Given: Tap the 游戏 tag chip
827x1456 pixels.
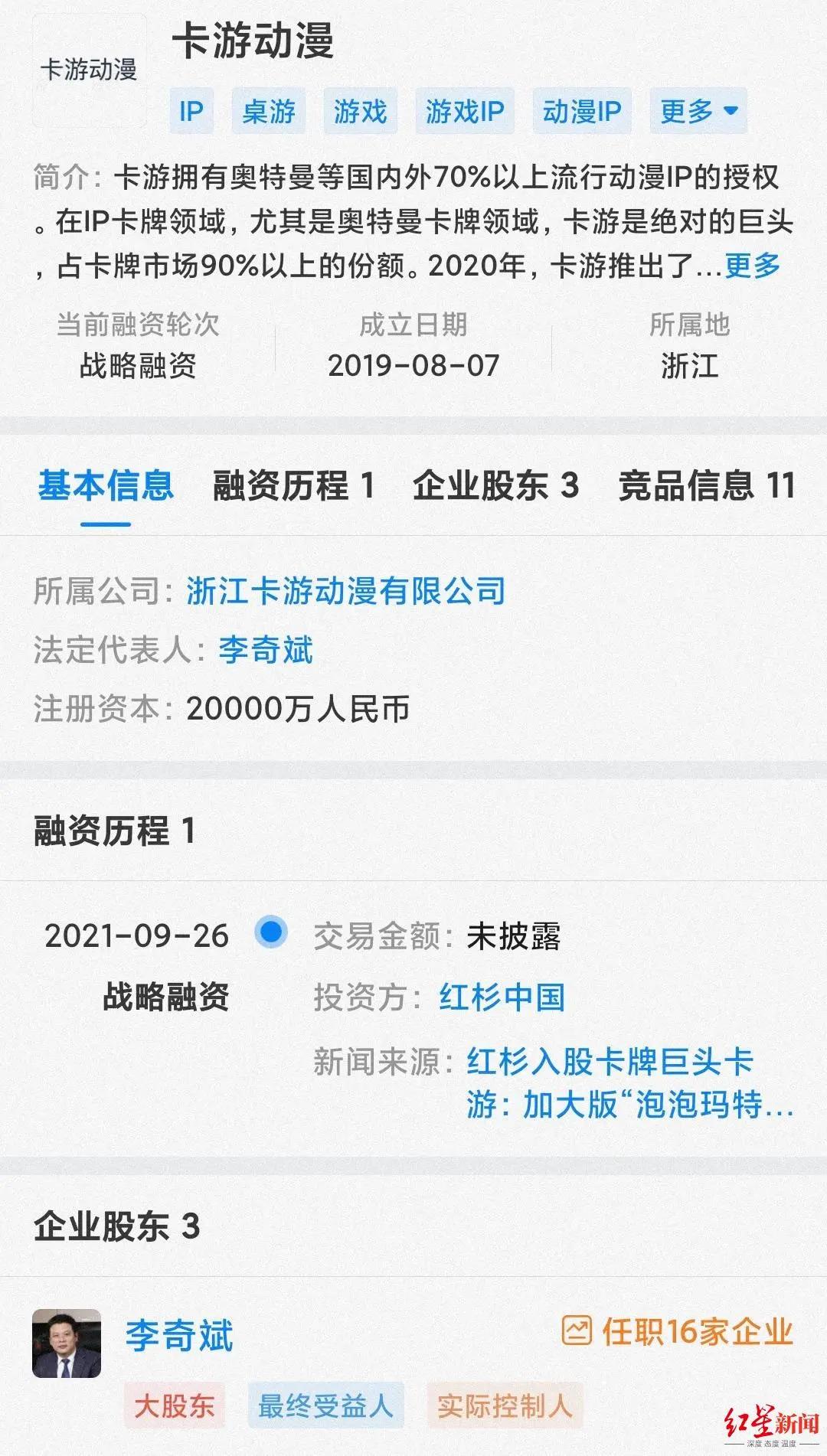Looking at the screenshot, I should point(360,112).
